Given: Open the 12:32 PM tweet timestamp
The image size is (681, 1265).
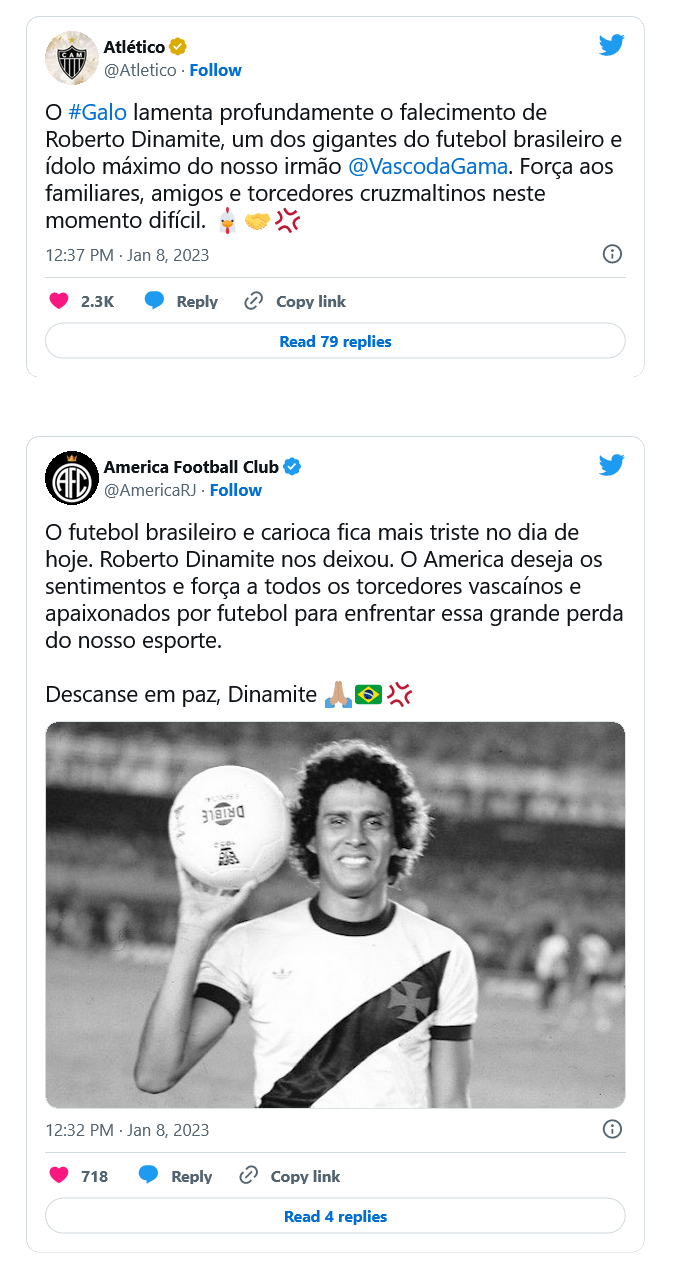Looking at the screenshot, I should tap(127, 1130).
